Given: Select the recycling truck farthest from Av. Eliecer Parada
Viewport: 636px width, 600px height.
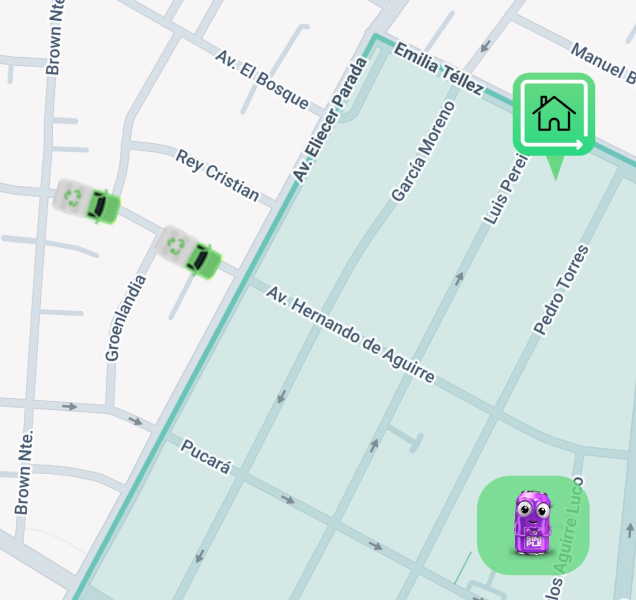Looking at the screenshot, I should (87, 201).
